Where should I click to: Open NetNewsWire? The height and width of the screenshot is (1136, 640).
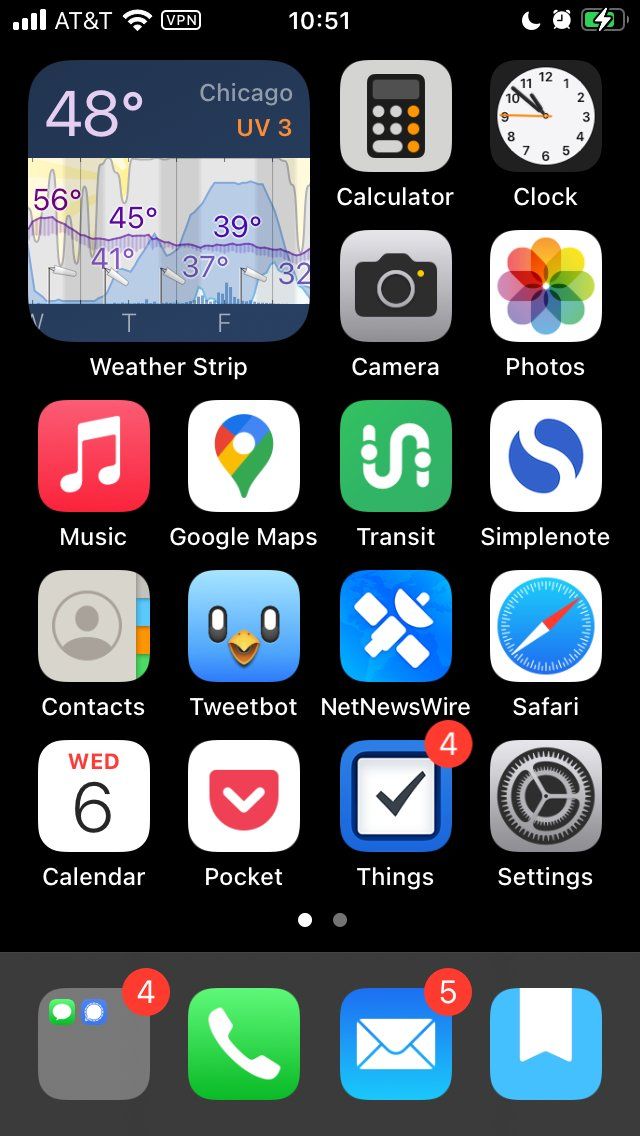click(396, 626)
